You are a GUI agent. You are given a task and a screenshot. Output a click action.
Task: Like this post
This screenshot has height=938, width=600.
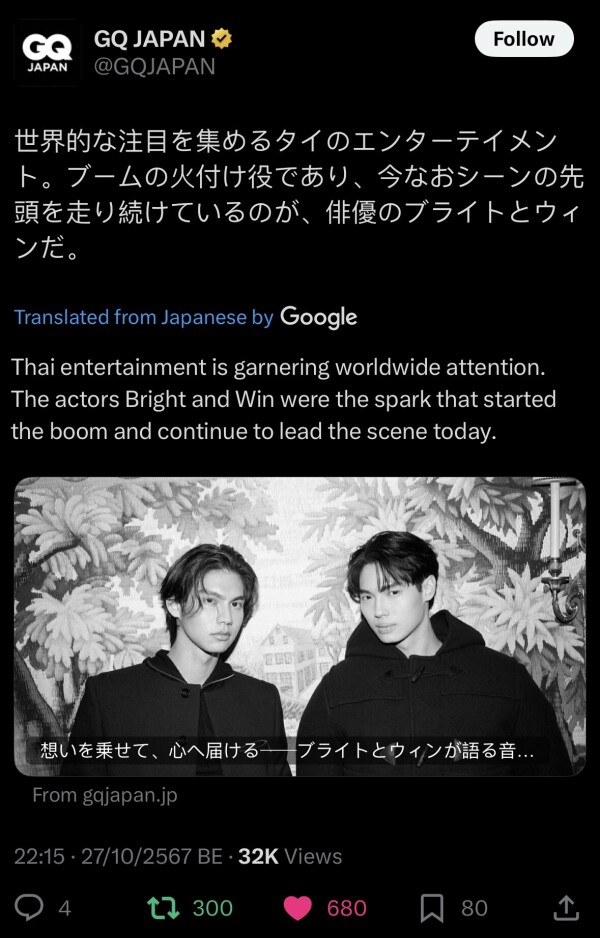298,907
